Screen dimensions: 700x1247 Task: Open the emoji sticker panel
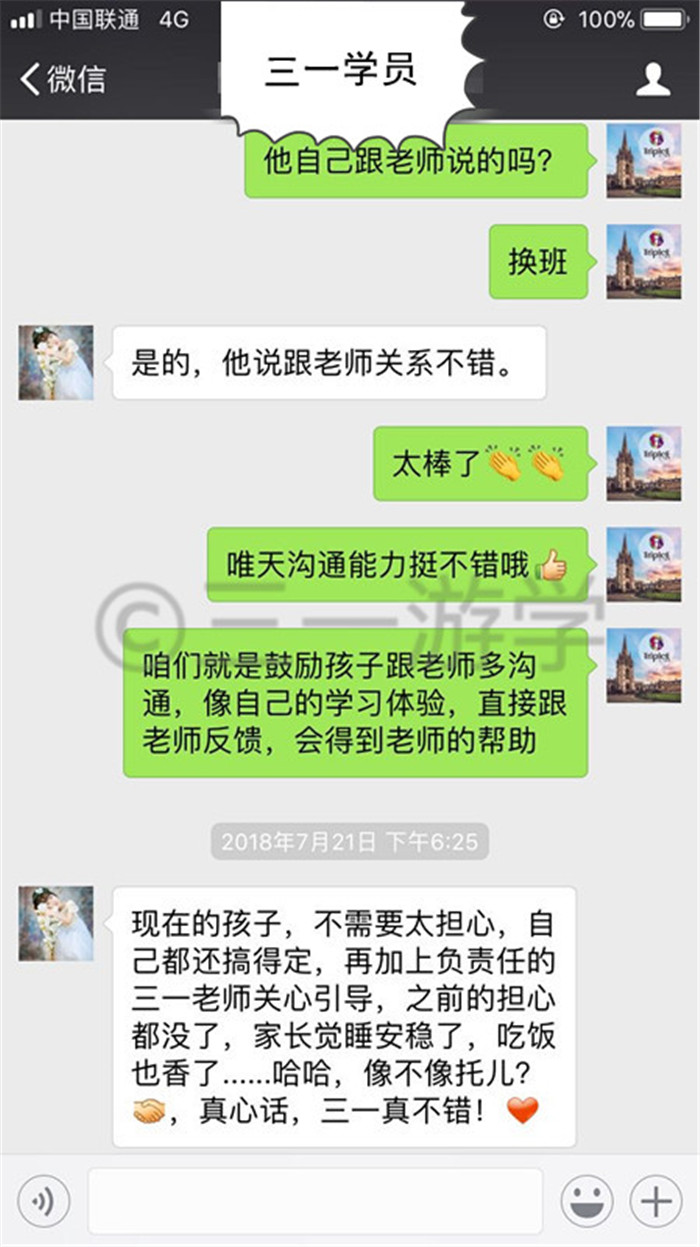[587, 1201]
